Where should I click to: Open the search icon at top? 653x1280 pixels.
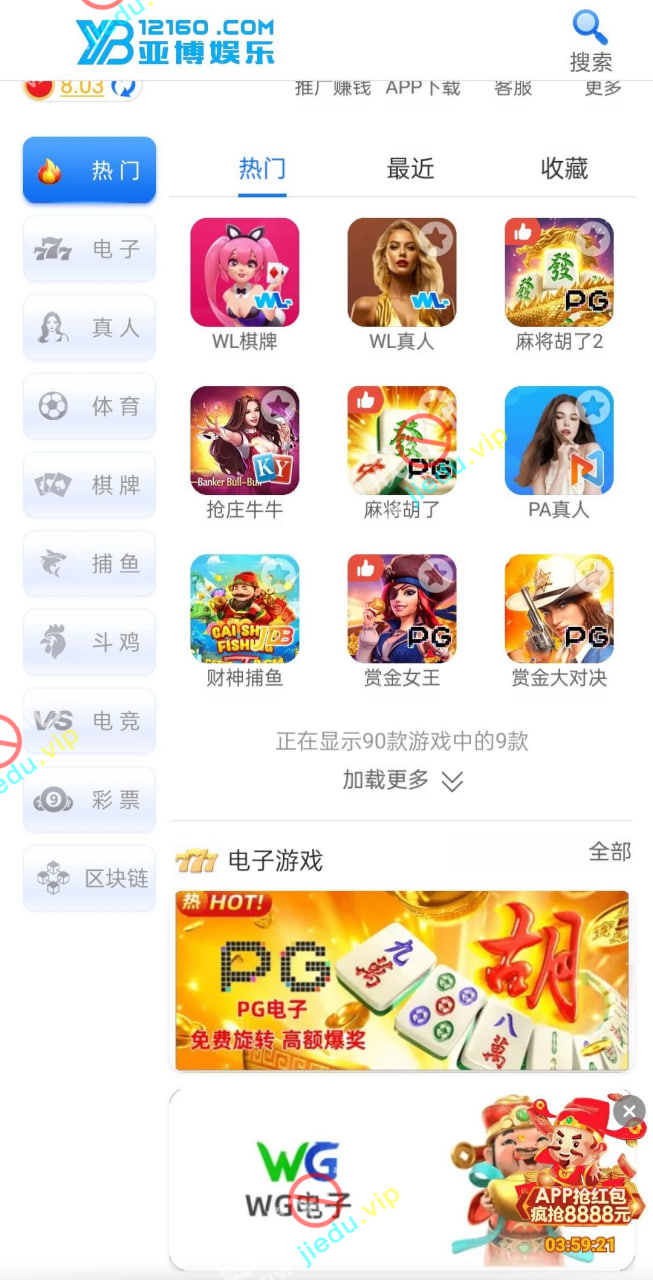(590, 40)
